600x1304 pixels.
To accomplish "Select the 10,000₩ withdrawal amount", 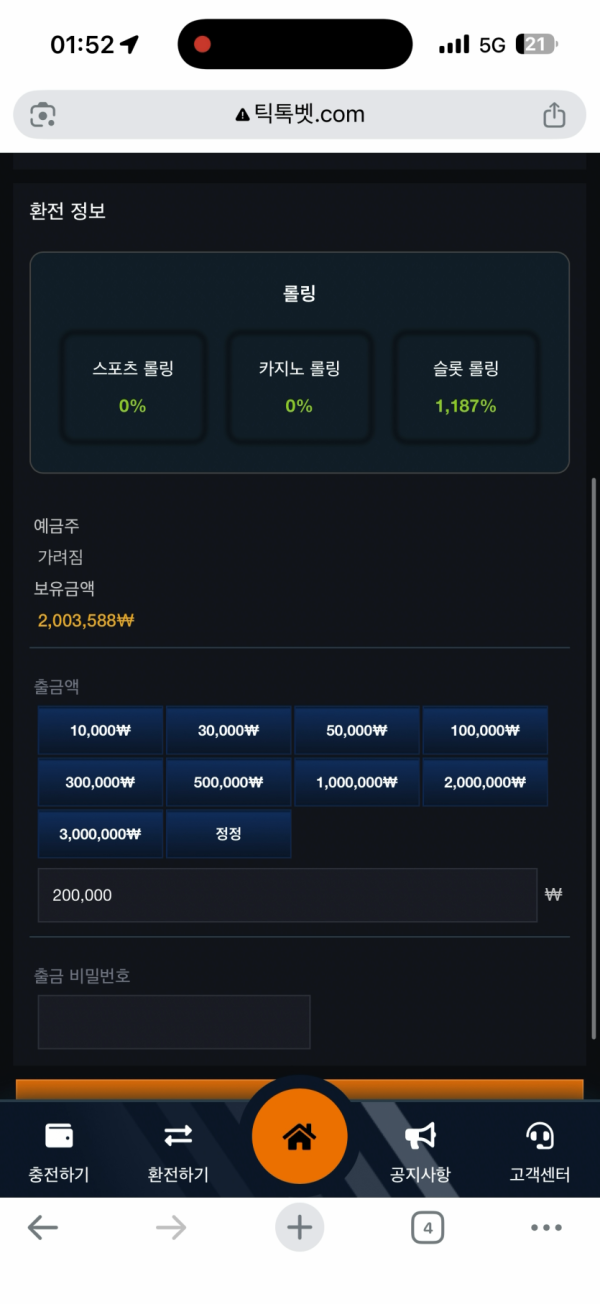I will pos(100,730).
